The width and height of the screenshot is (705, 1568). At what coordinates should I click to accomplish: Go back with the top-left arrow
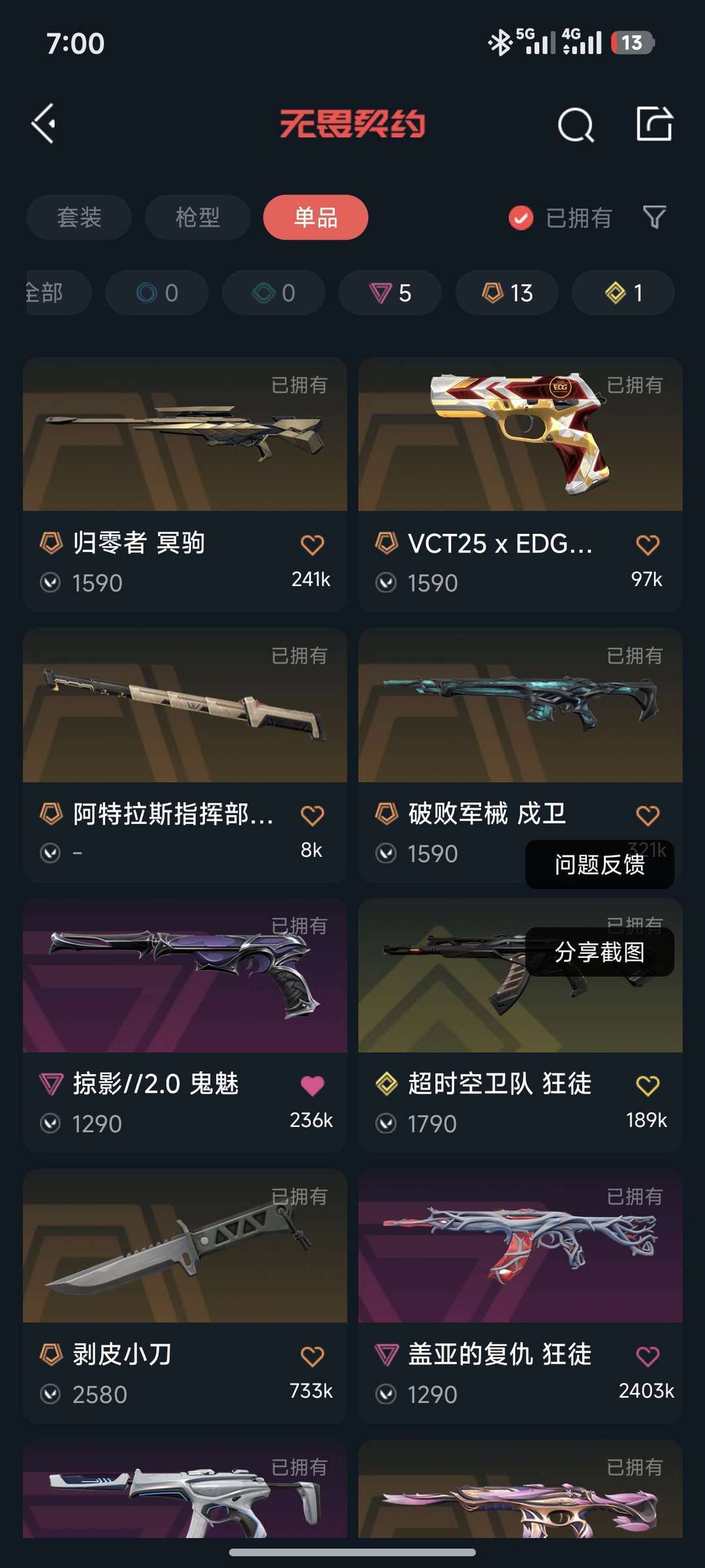click(x=44, y=123)
